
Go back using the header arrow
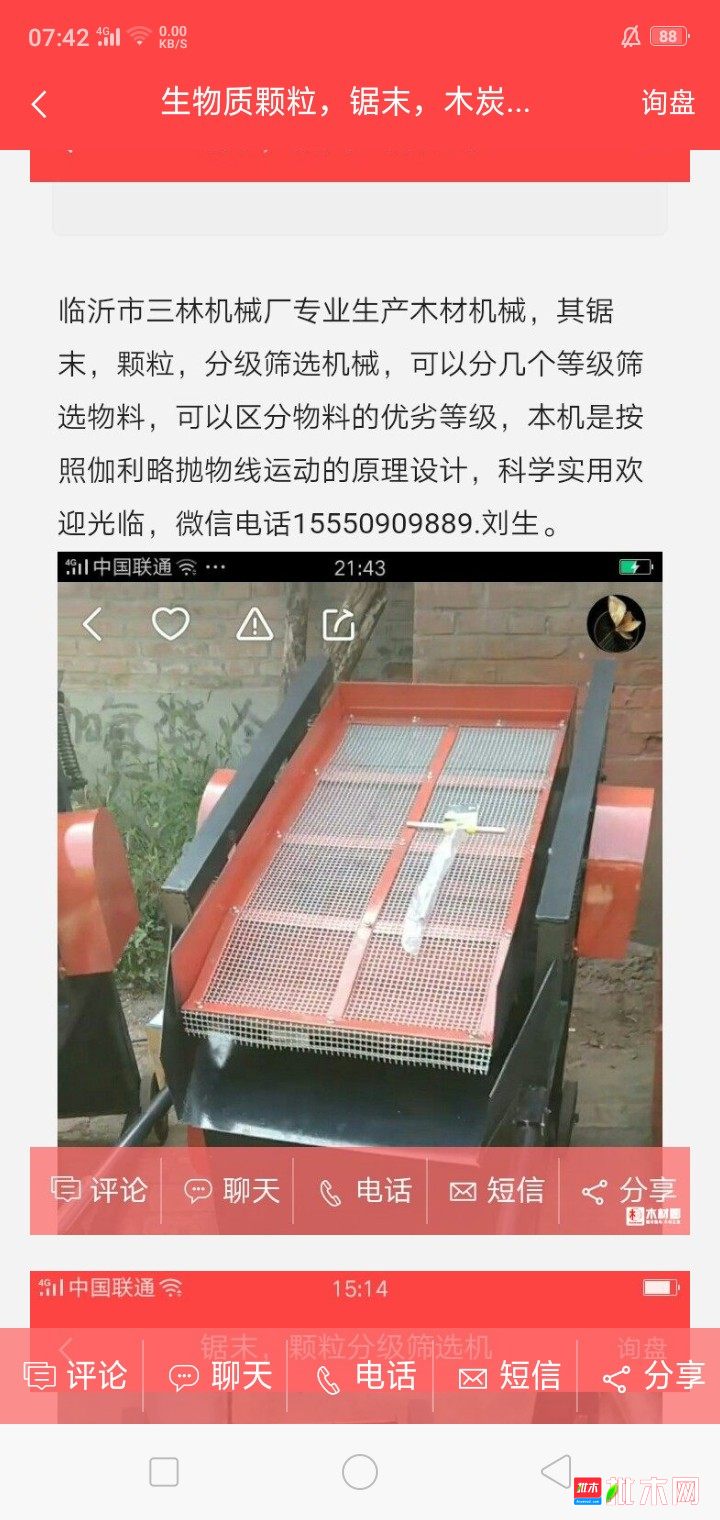point(40,104)
